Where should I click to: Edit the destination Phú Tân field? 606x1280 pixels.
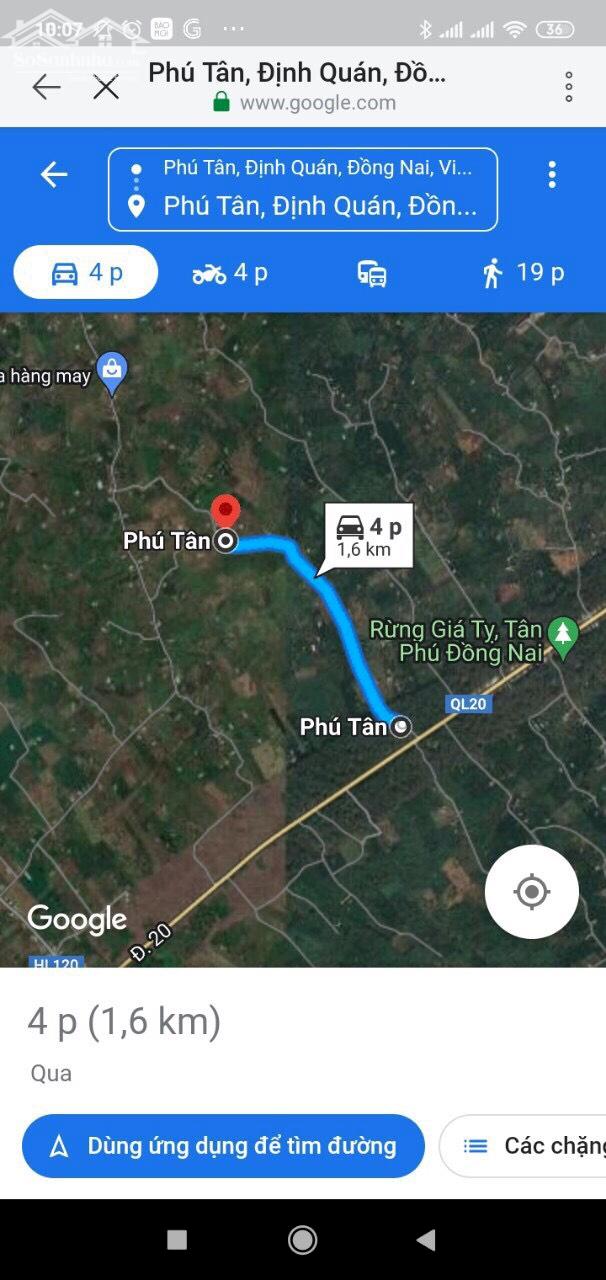318,207
